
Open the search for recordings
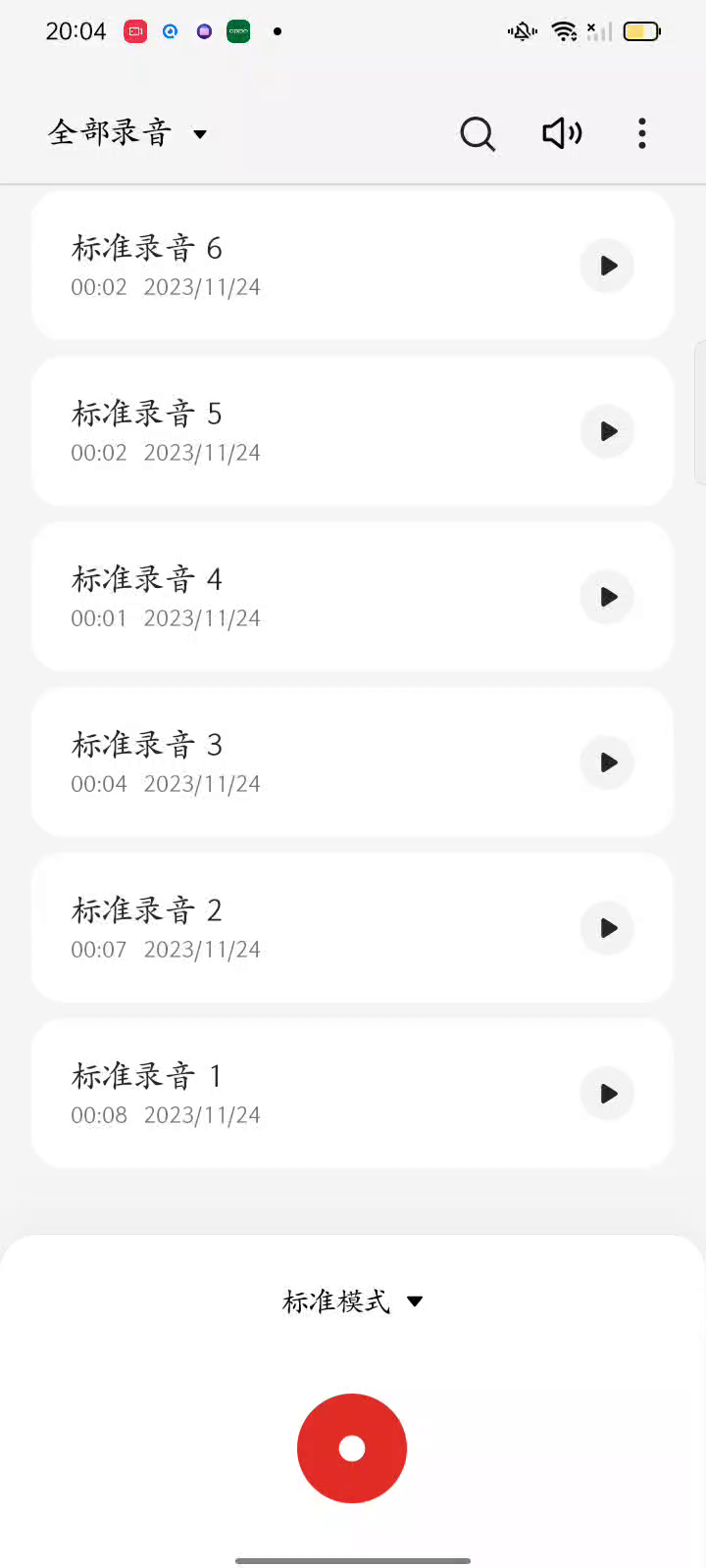478,133
